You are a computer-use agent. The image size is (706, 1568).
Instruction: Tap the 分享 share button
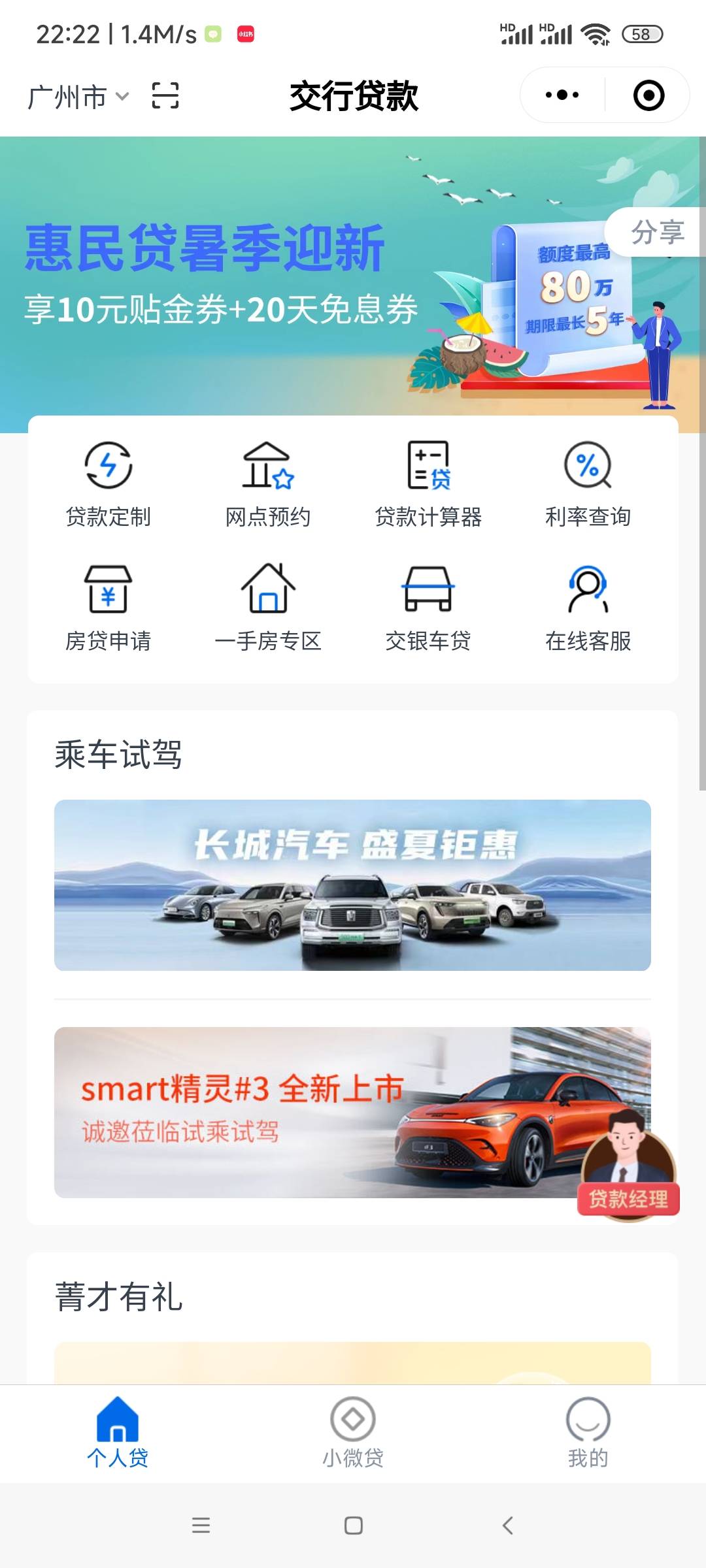tap(656, 232)
